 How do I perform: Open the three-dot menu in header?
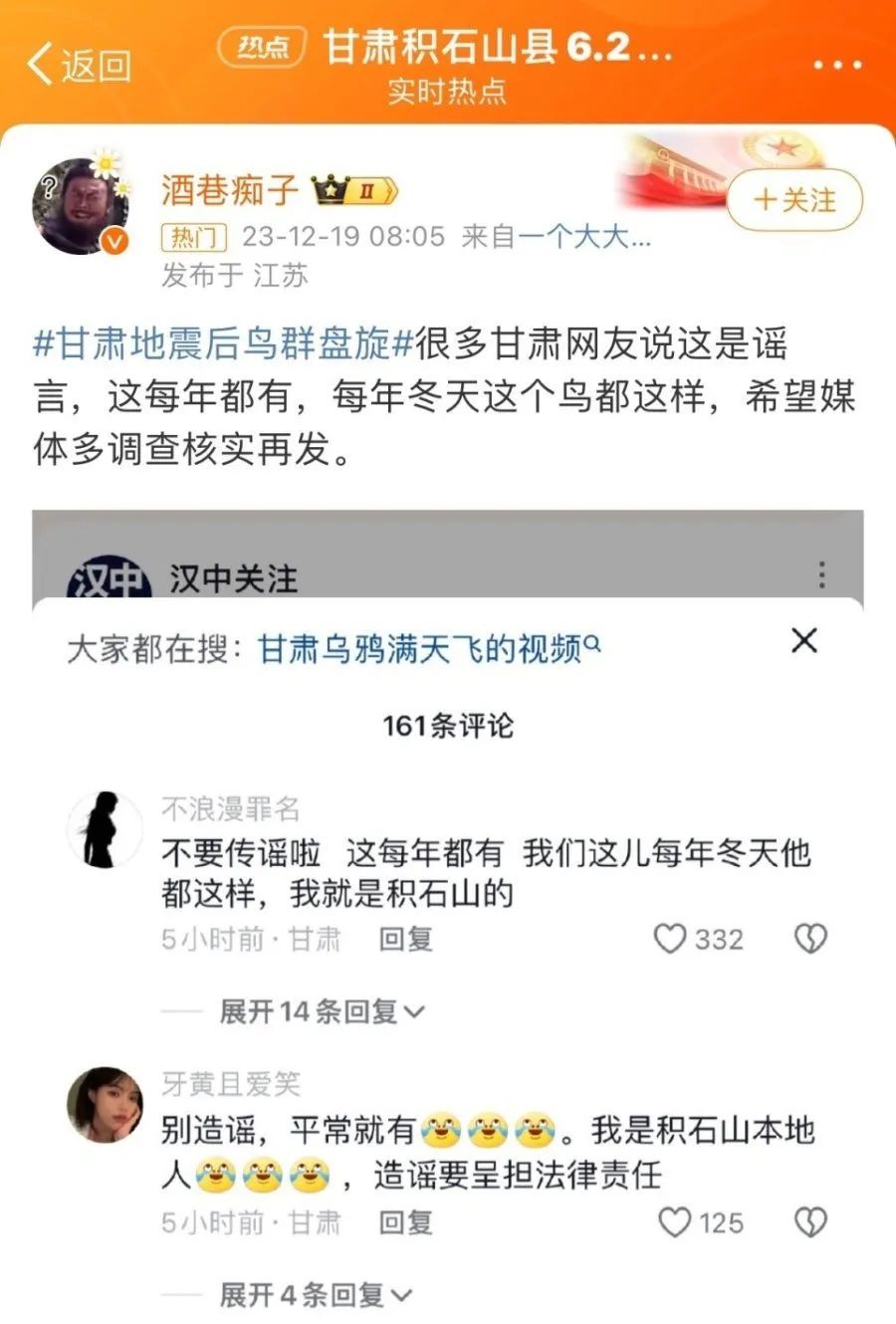pyautogui.click(x=836, y=66)
